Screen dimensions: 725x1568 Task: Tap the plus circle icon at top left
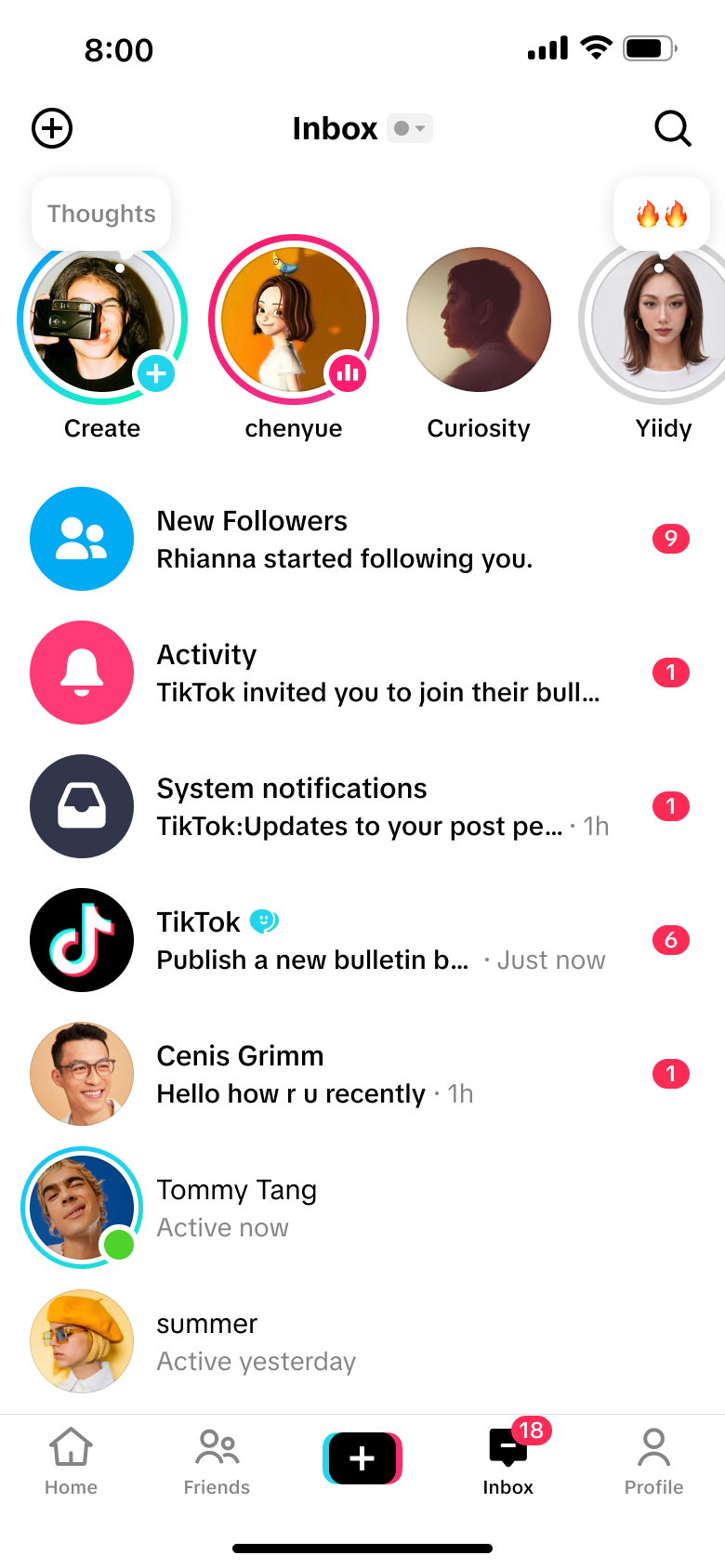tap(52, 128)
